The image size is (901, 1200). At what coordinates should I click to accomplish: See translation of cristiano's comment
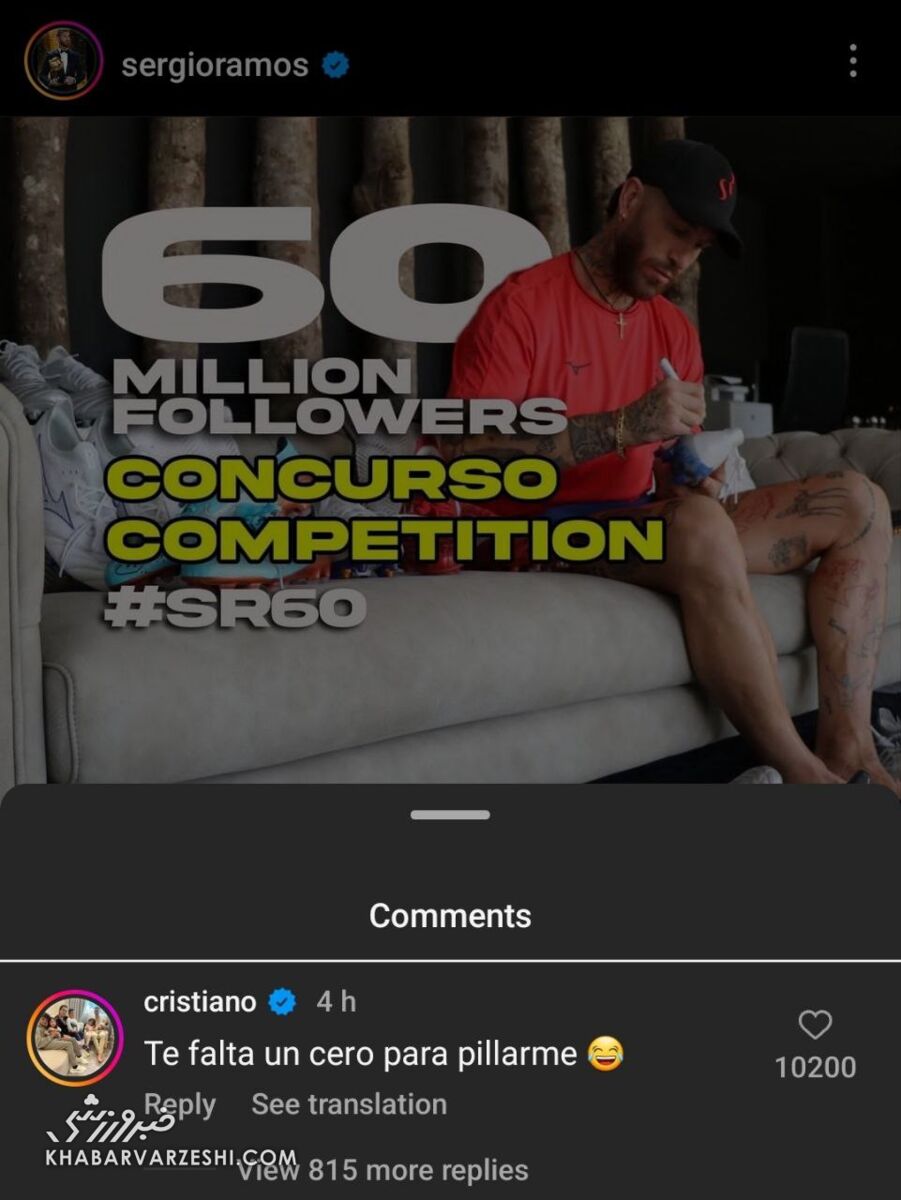tap(349, 1104)
